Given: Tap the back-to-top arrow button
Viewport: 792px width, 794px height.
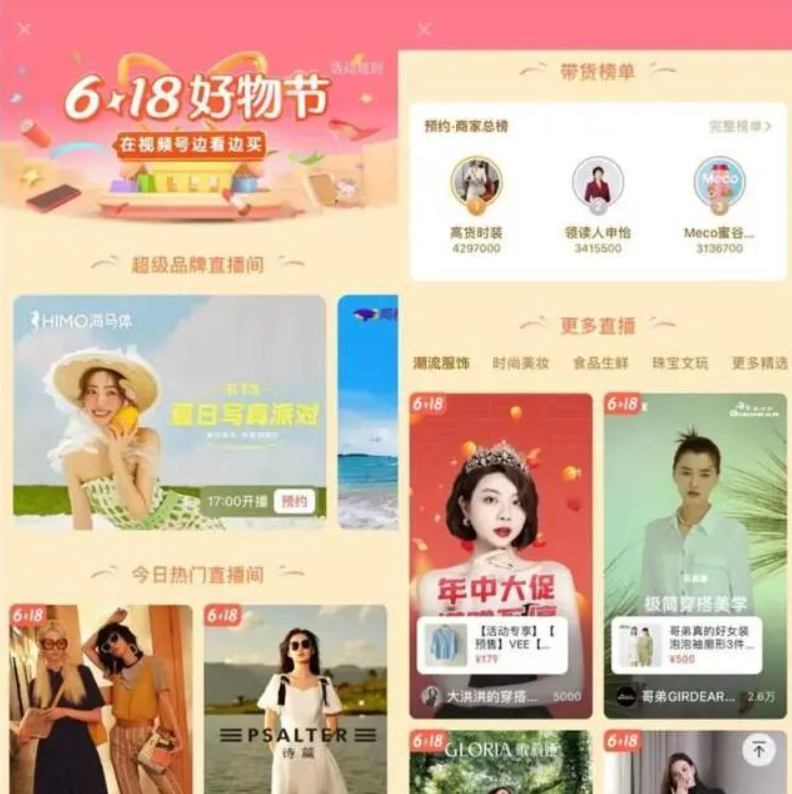Looking at the screenshot, I should (x=758, y=749).
